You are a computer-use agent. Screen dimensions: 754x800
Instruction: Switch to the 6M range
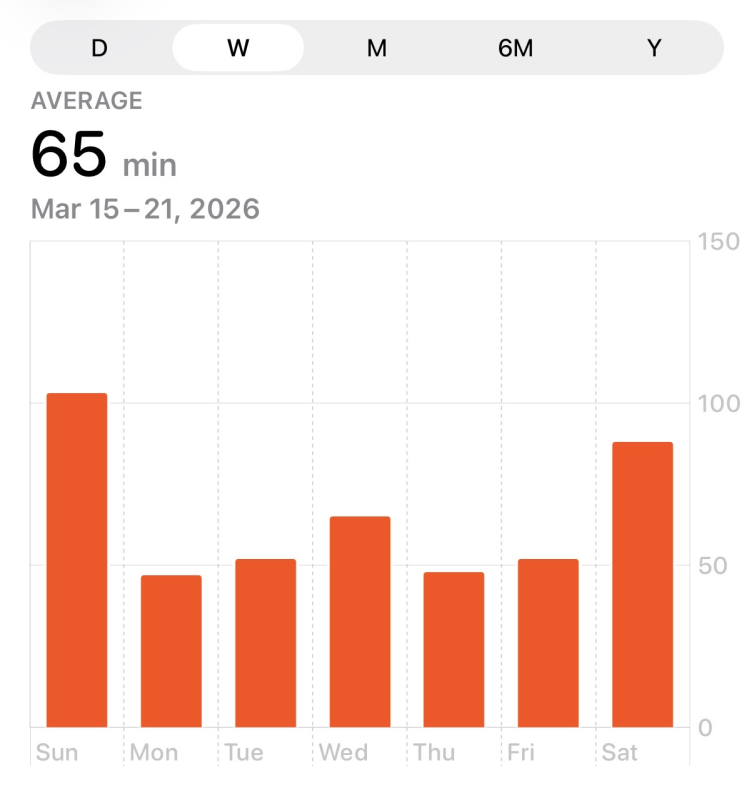515,48
